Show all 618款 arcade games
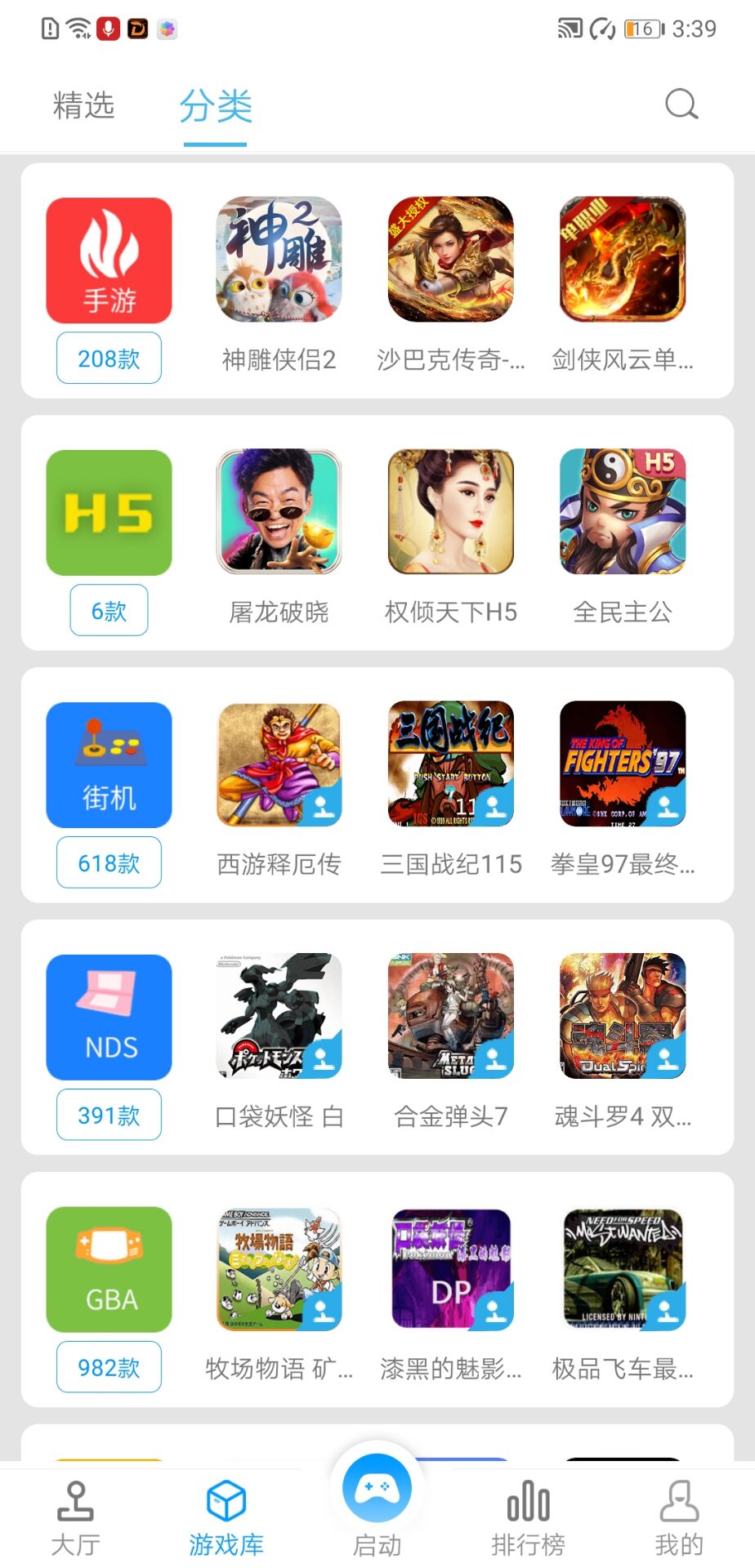 coord(109,862)
